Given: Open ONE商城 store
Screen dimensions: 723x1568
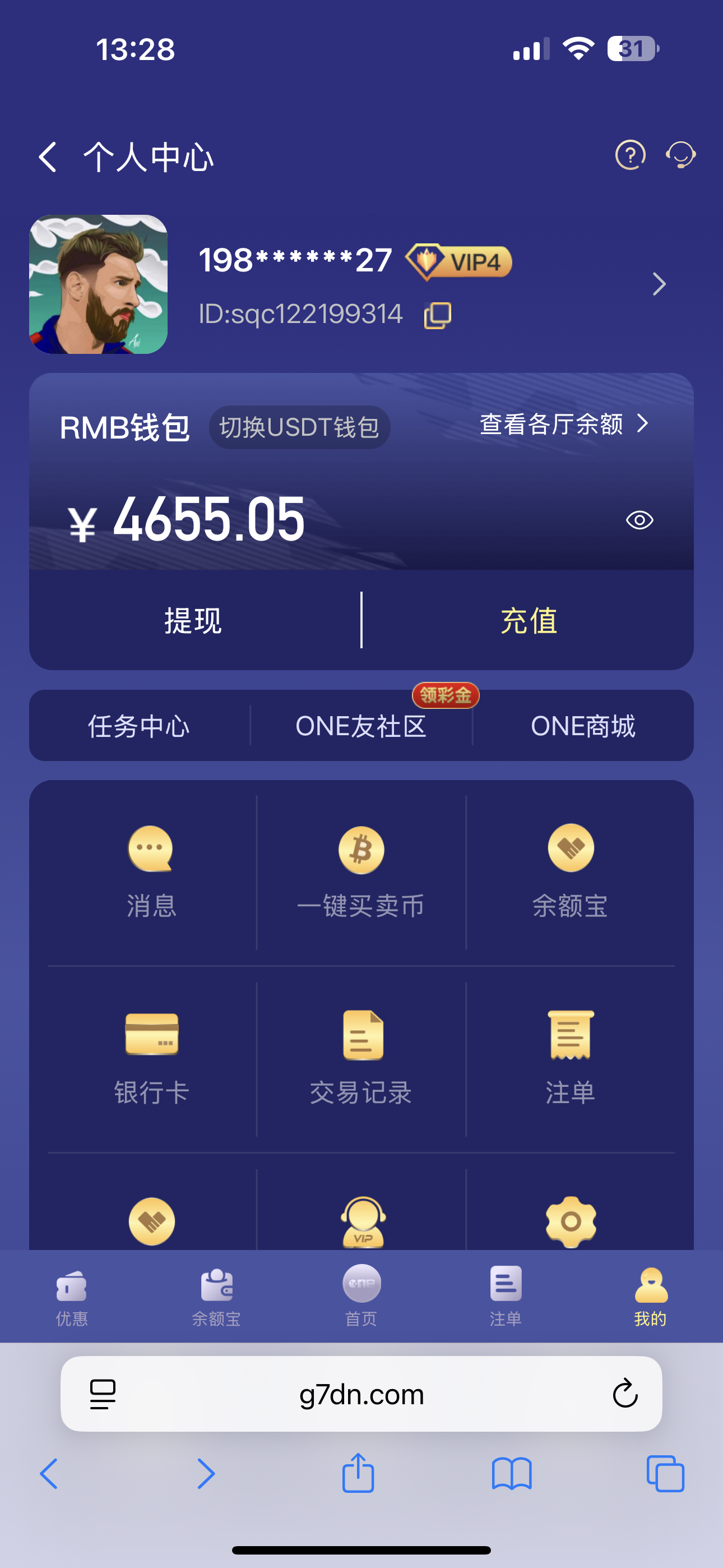Looking at the screenshot, I should pyautogui.click(x=582, y=726).
